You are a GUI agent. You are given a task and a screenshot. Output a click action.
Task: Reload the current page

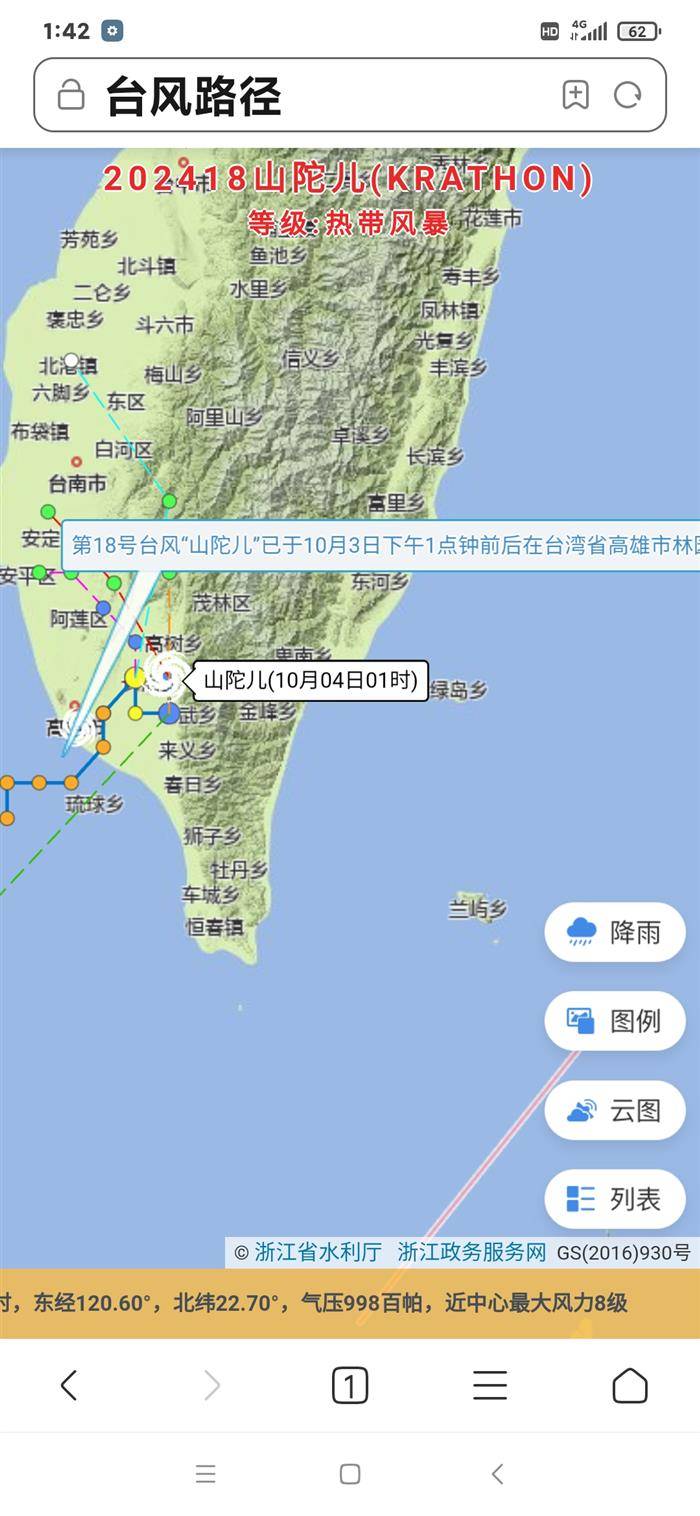click(628, 95)
